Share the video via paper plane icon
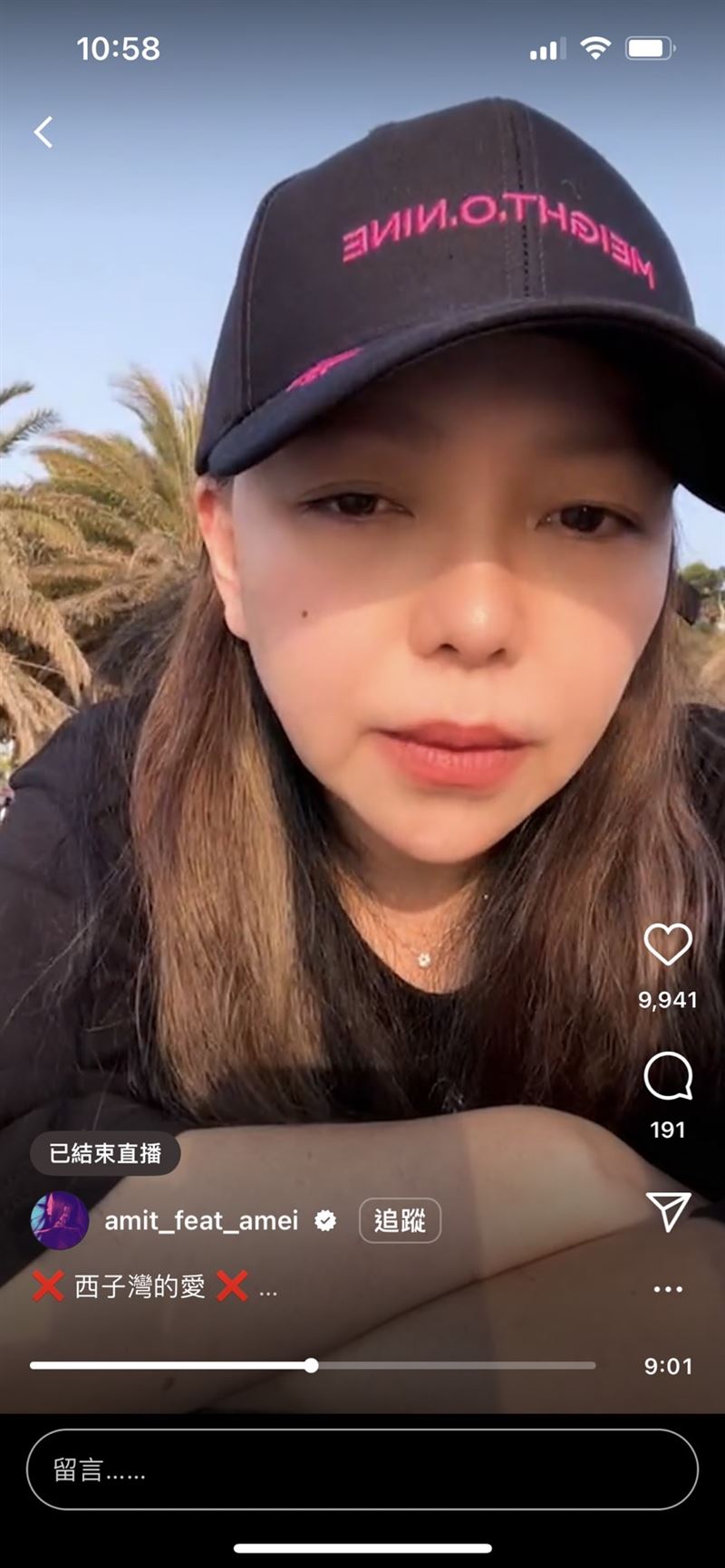725x1568 pixels. pyautogui.click(x=668, y=1210)
